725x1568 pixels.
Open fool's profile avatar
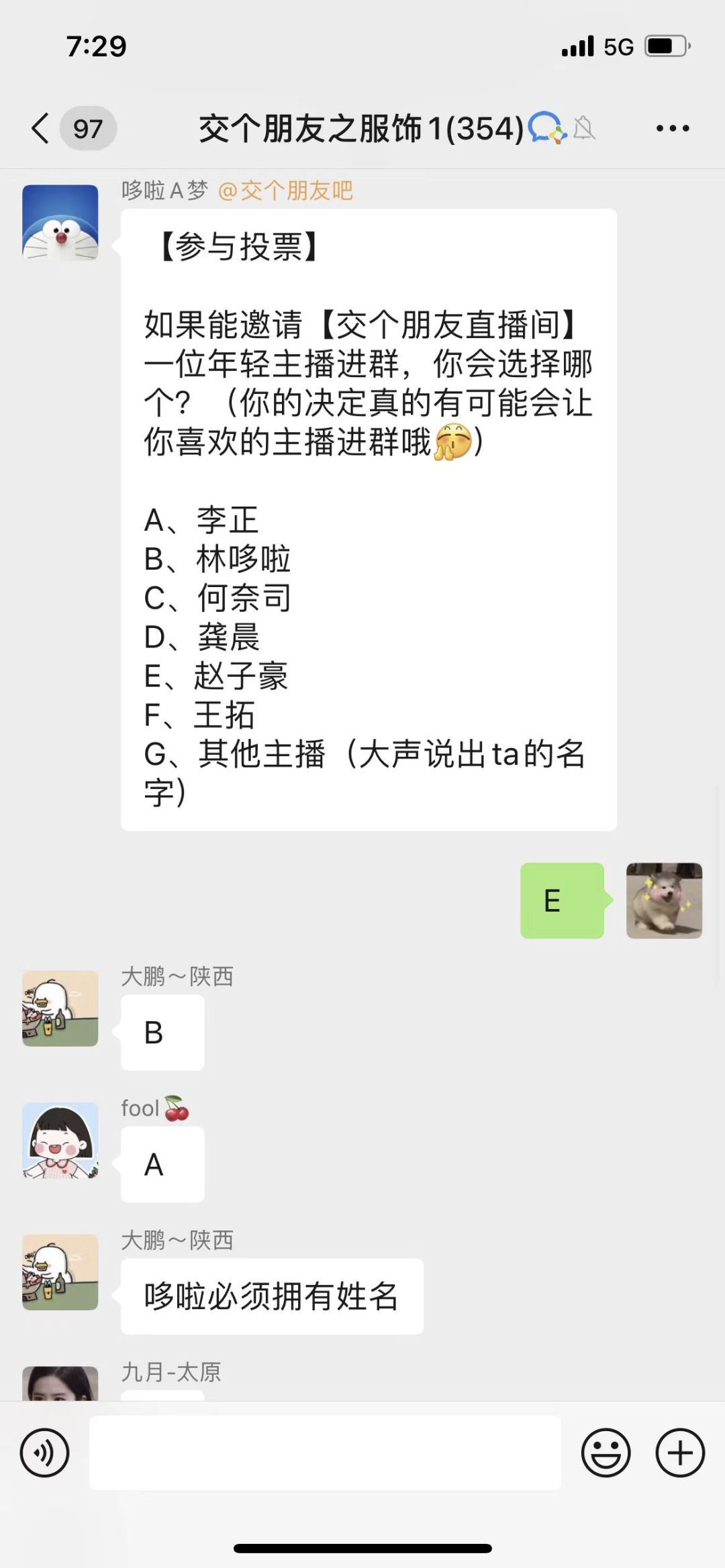click(x=60, y=1140)
